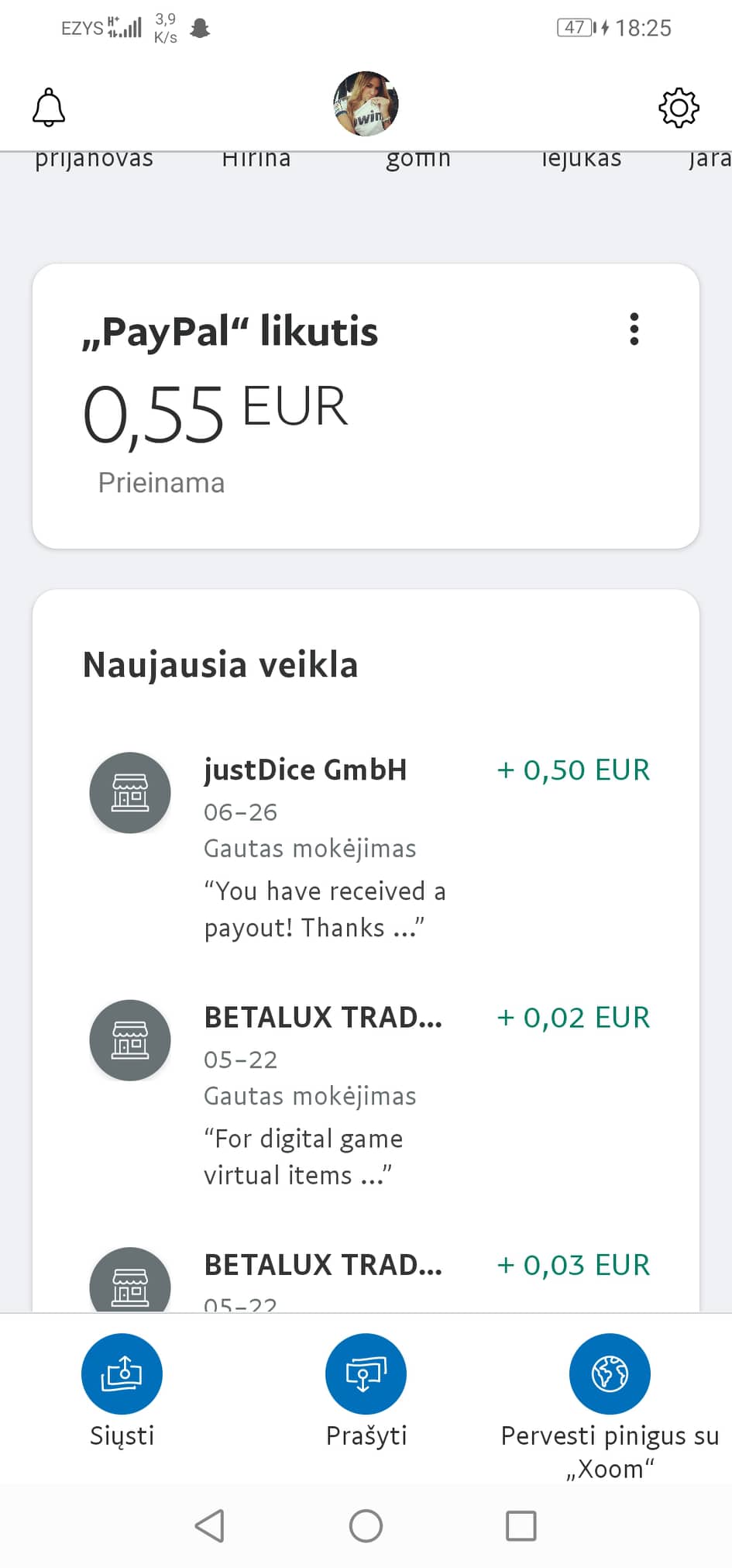Go back with the system back button
This screenshot has width=732, height=1568.
[210, 1525]
